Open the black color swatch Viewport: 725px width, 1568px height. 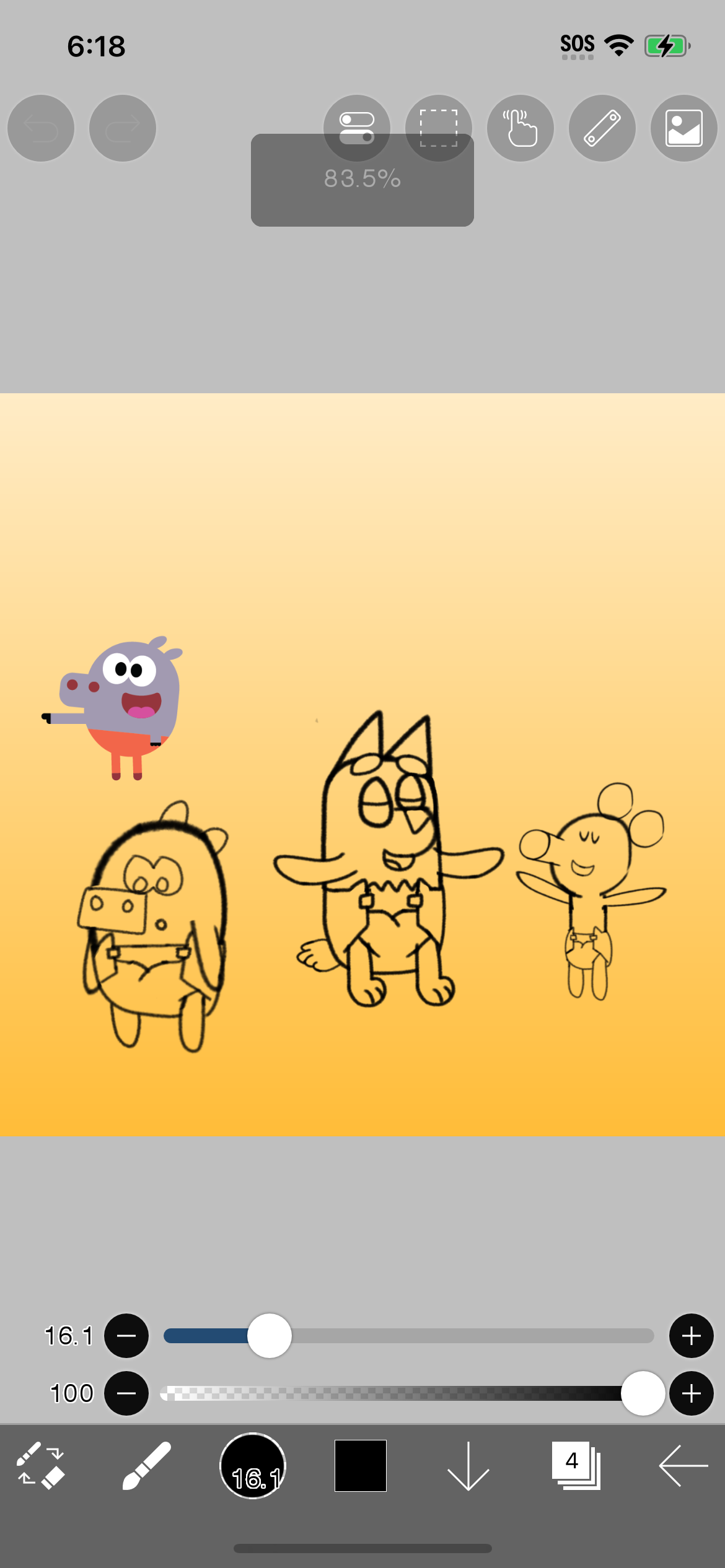tap(361, 1466)
